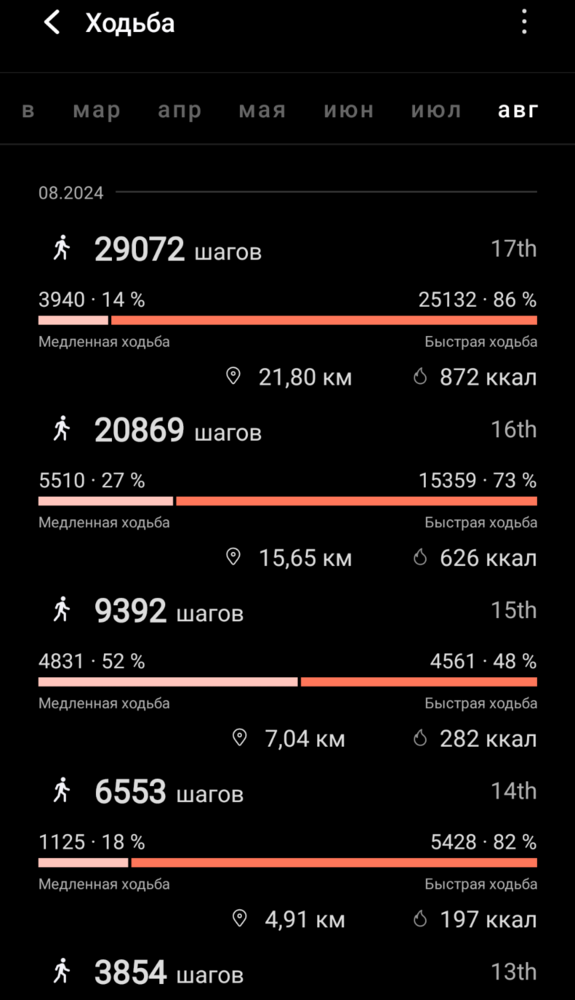Image resolution: width=575 pixels, height=1000 pixels.
Task: Open the three-dot overflow menu
Action: (524, 23)
